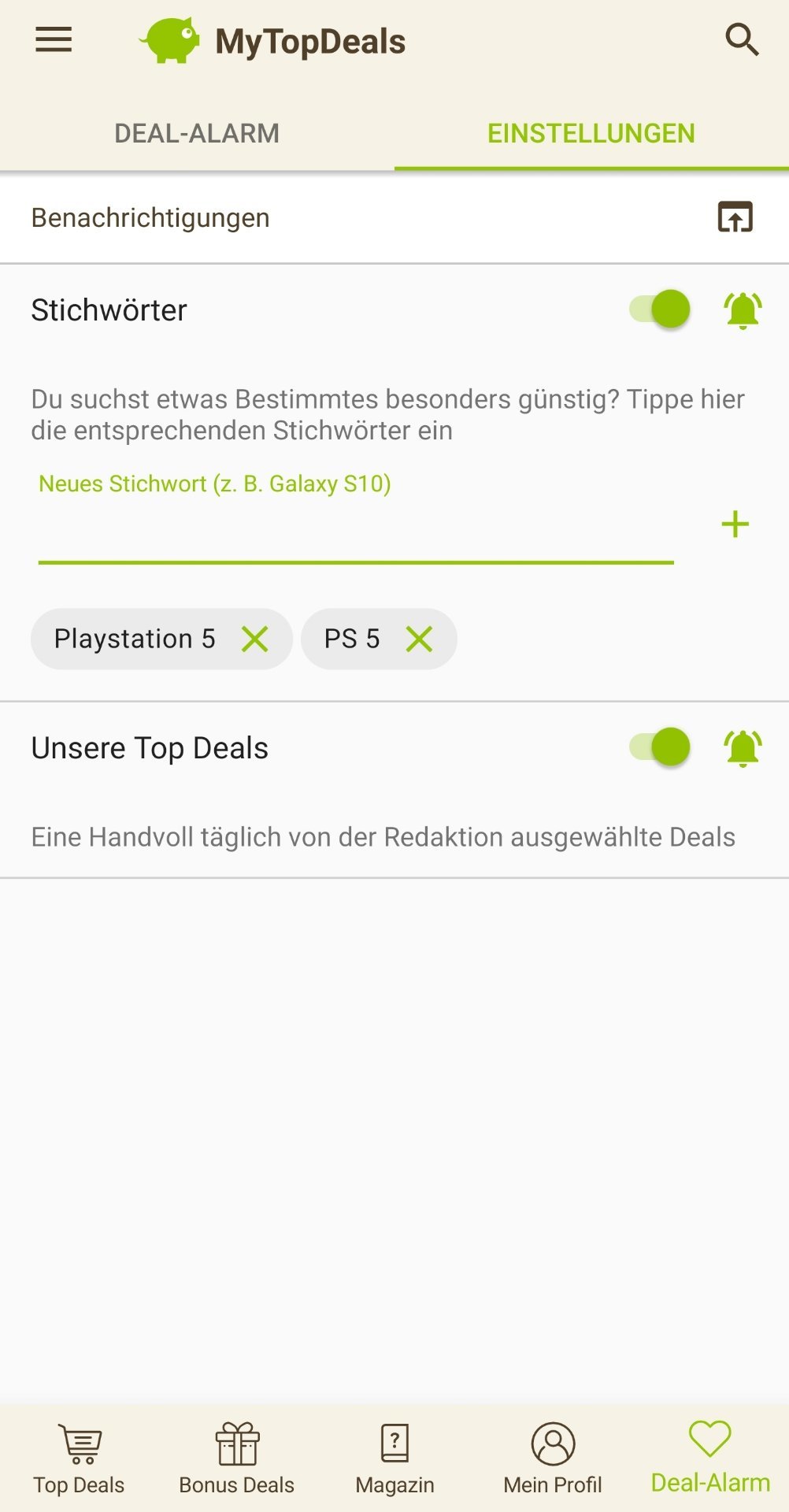Image resolution: width=789 pixels, height=1512 pixels.
Task: Tap Deal-Alarm in the bottom bar
Action: coord(710,1458)
